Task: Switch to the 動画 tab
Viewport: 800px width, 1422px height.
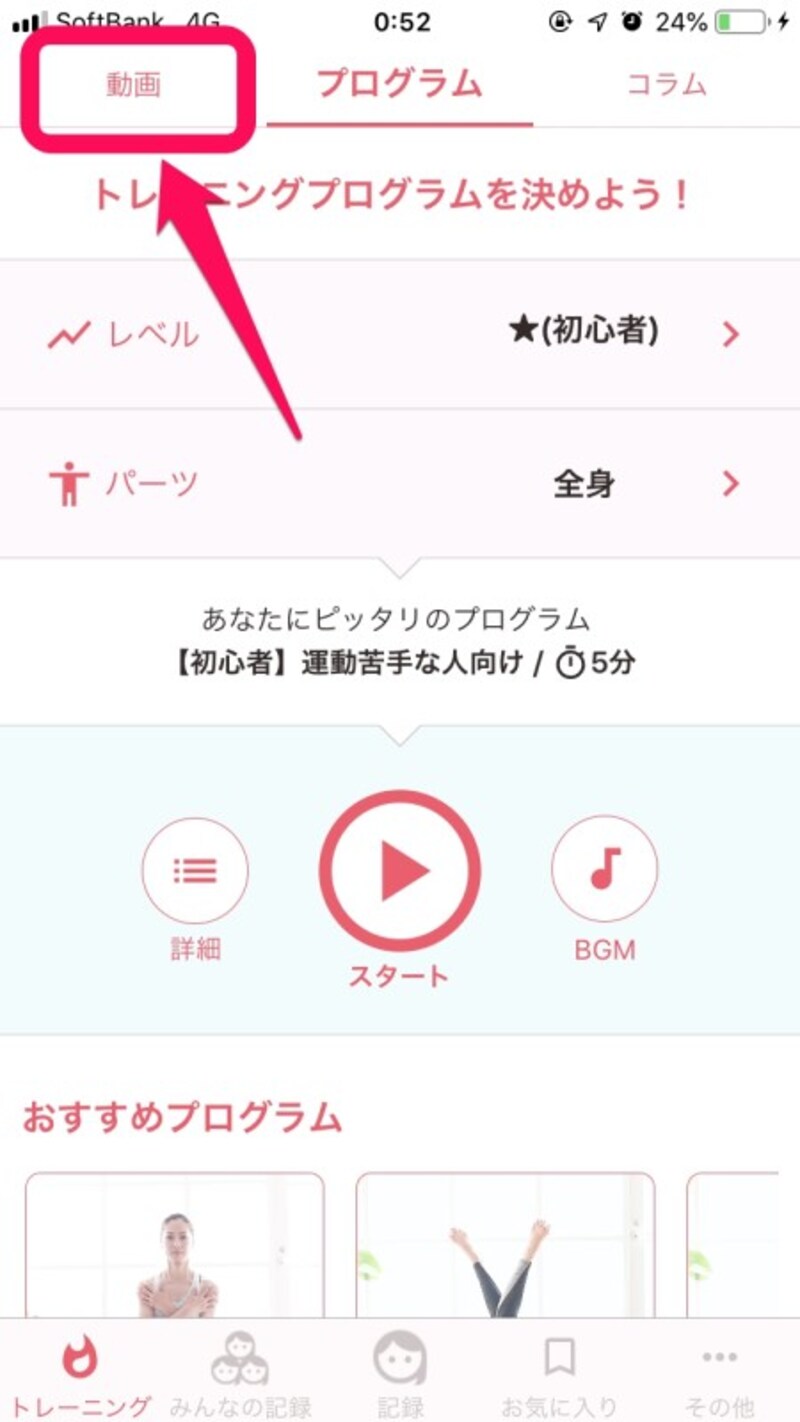Action: [x=135, y=86]
